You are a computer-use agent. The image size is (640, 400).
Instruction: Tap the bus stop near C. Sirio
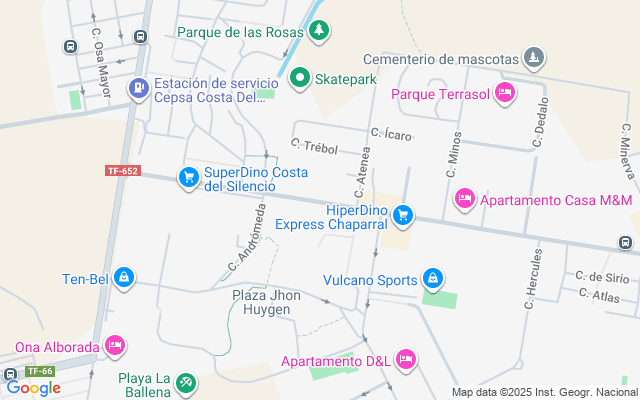(625, 242)
